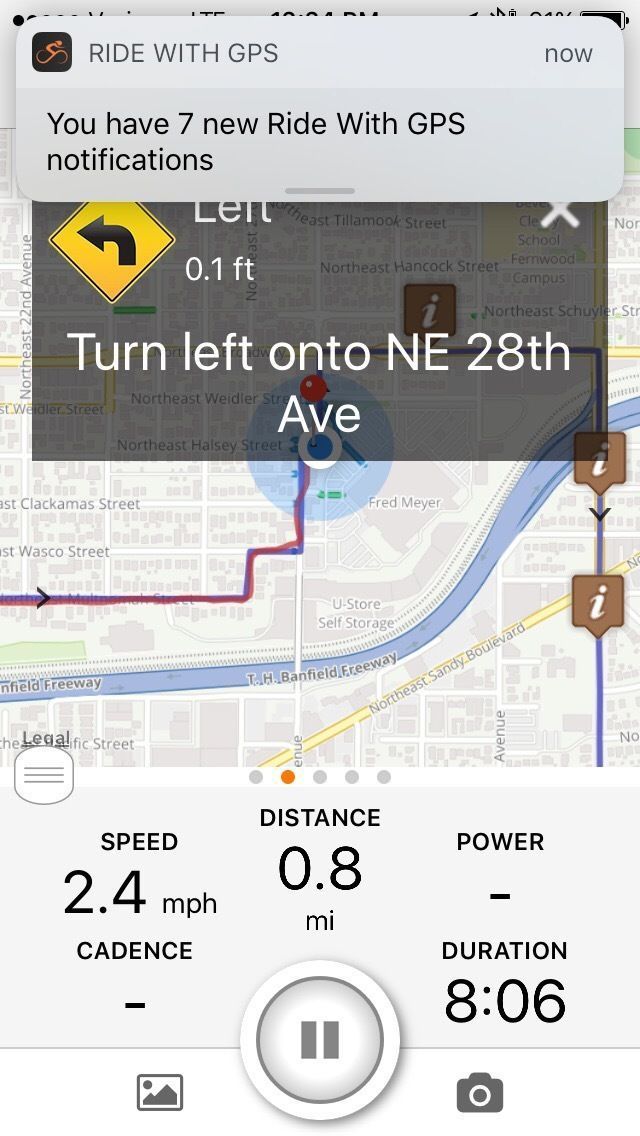Screen dimensions: 640x1136
Task: Open the photo gallery icon
Action: click(160, 1092)
